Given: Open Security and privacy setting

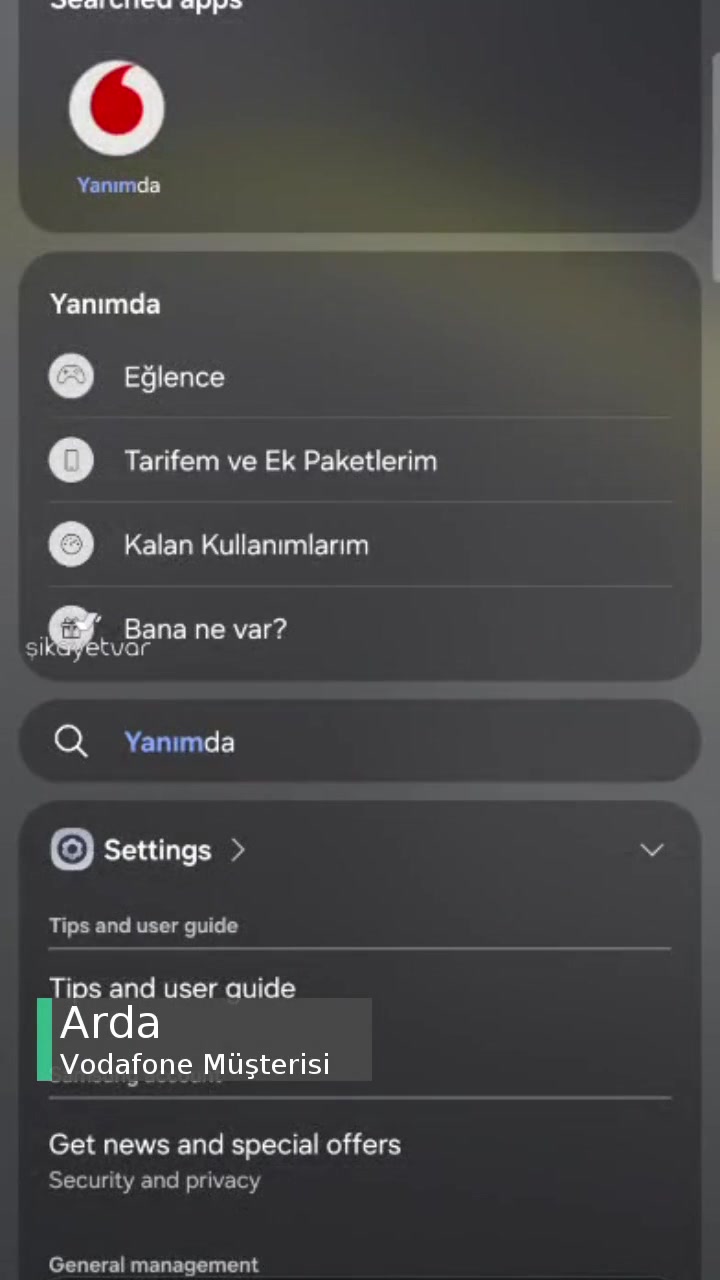Looking at the screenshot, I should pyautogui.click(x=154, y=1180).
